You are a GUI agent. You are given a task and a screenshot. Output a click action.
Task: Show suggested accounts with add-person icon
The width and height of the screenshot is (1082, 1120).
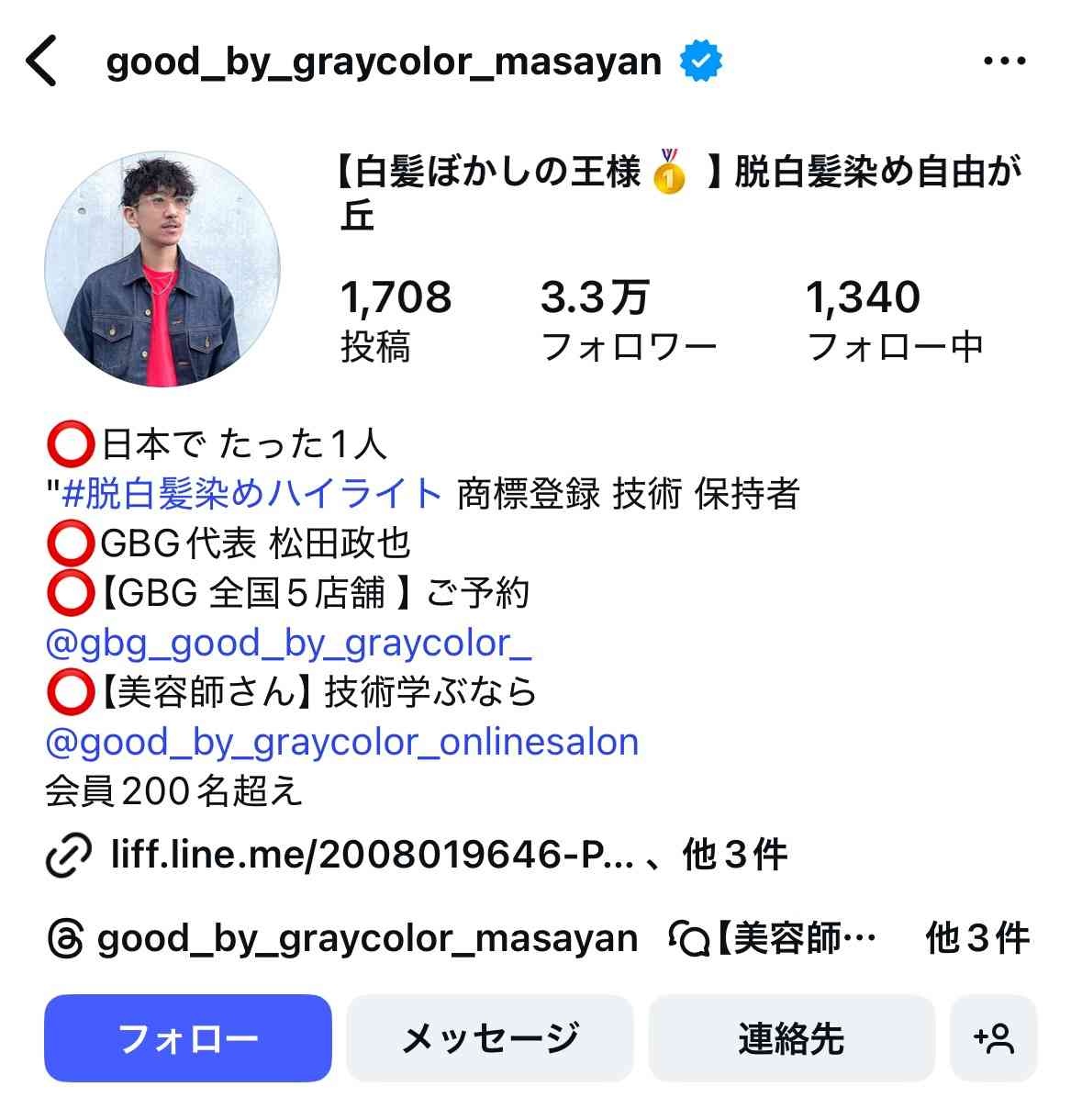point(993,1038)
